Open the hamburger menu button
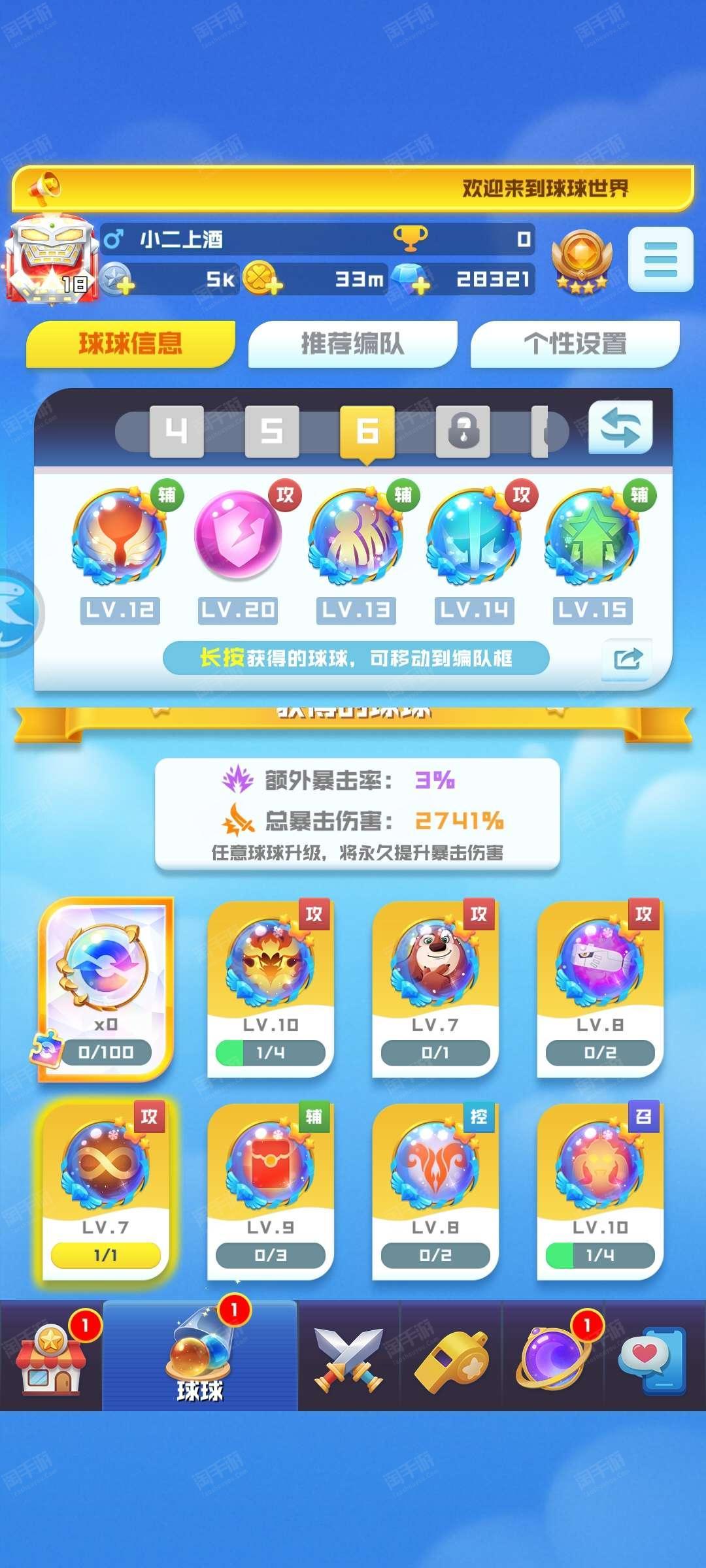706x1568 pixels. click(660, 259)
